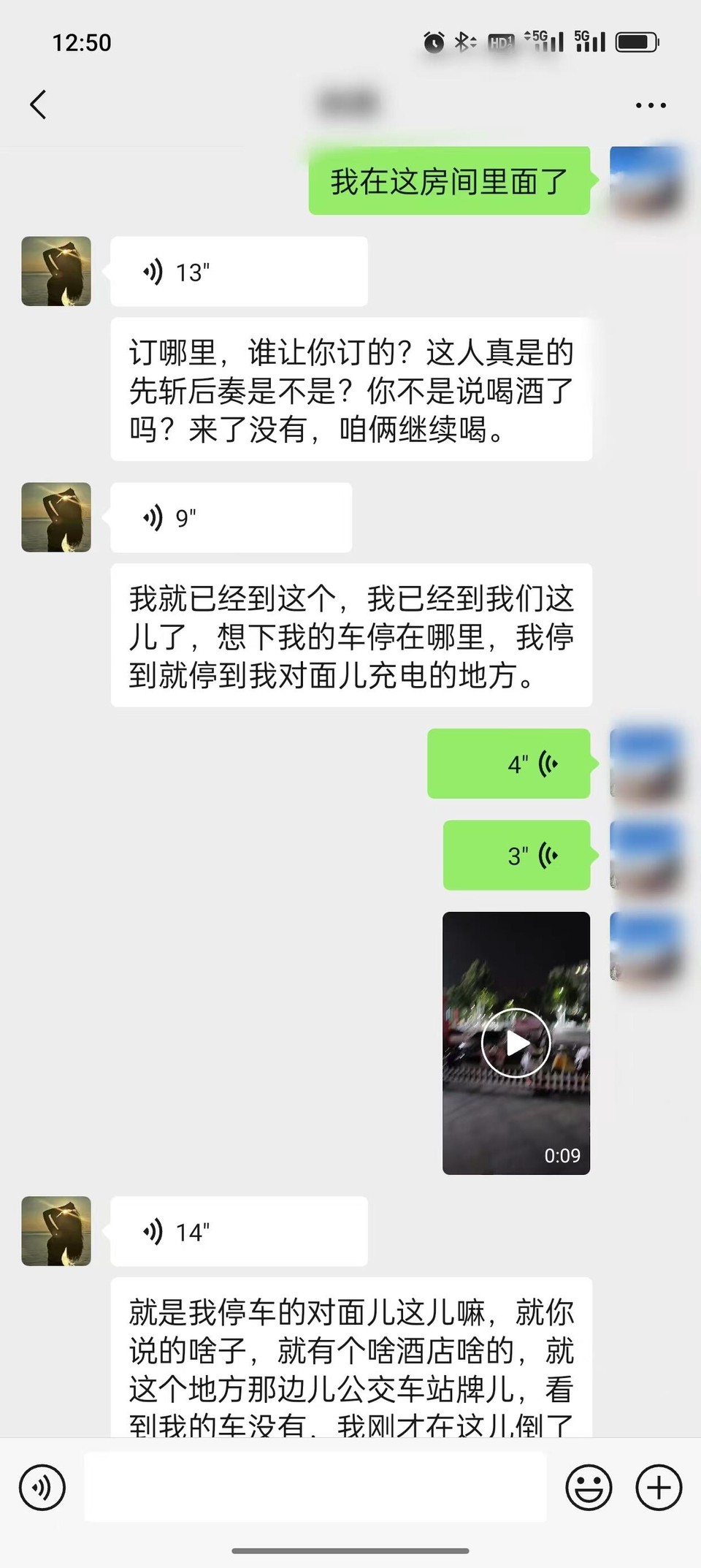Switch to voice input mode
Screen dimensions: 701x1568
[x=42, y=1488]
